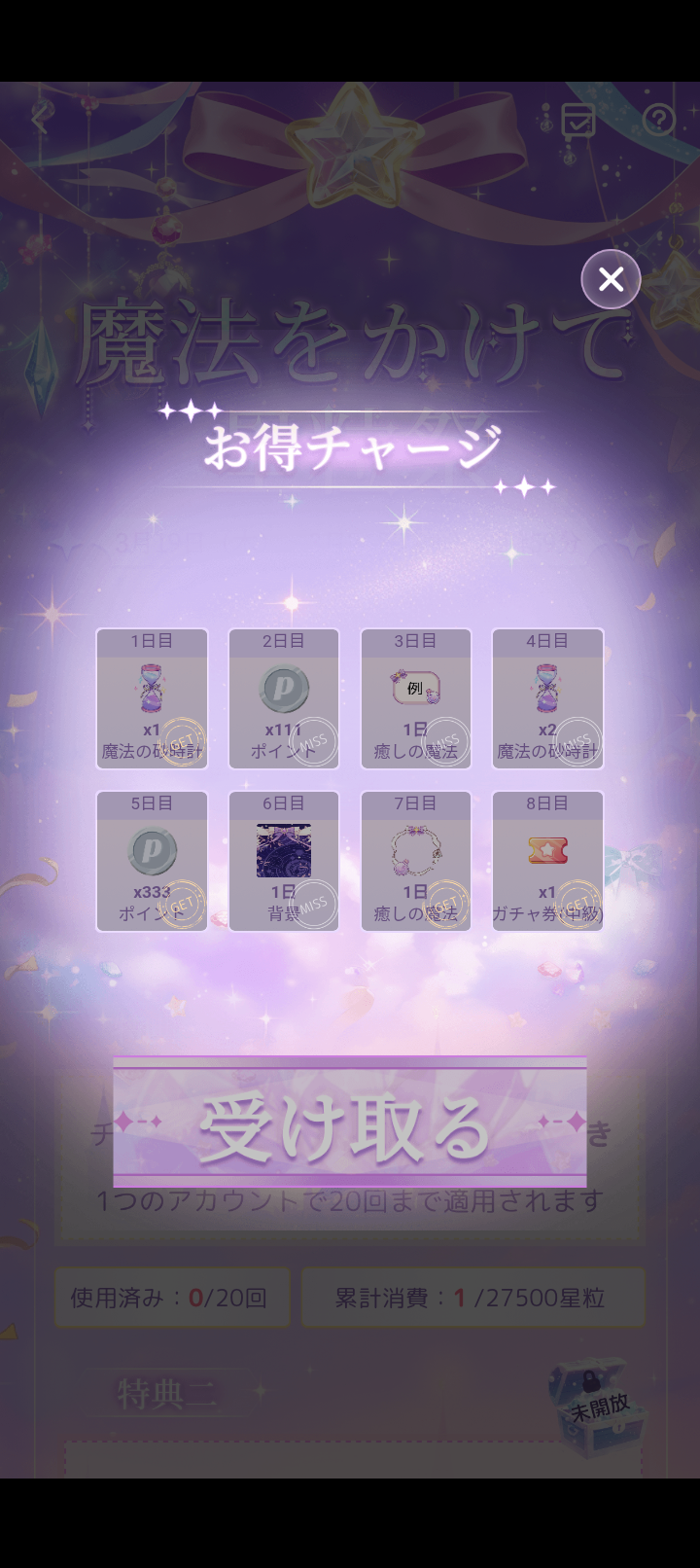This screenshot has width=700, height=1568.
Task: Open the 4日目 魔法の砂時計 x2 reward
Action: 547,698
